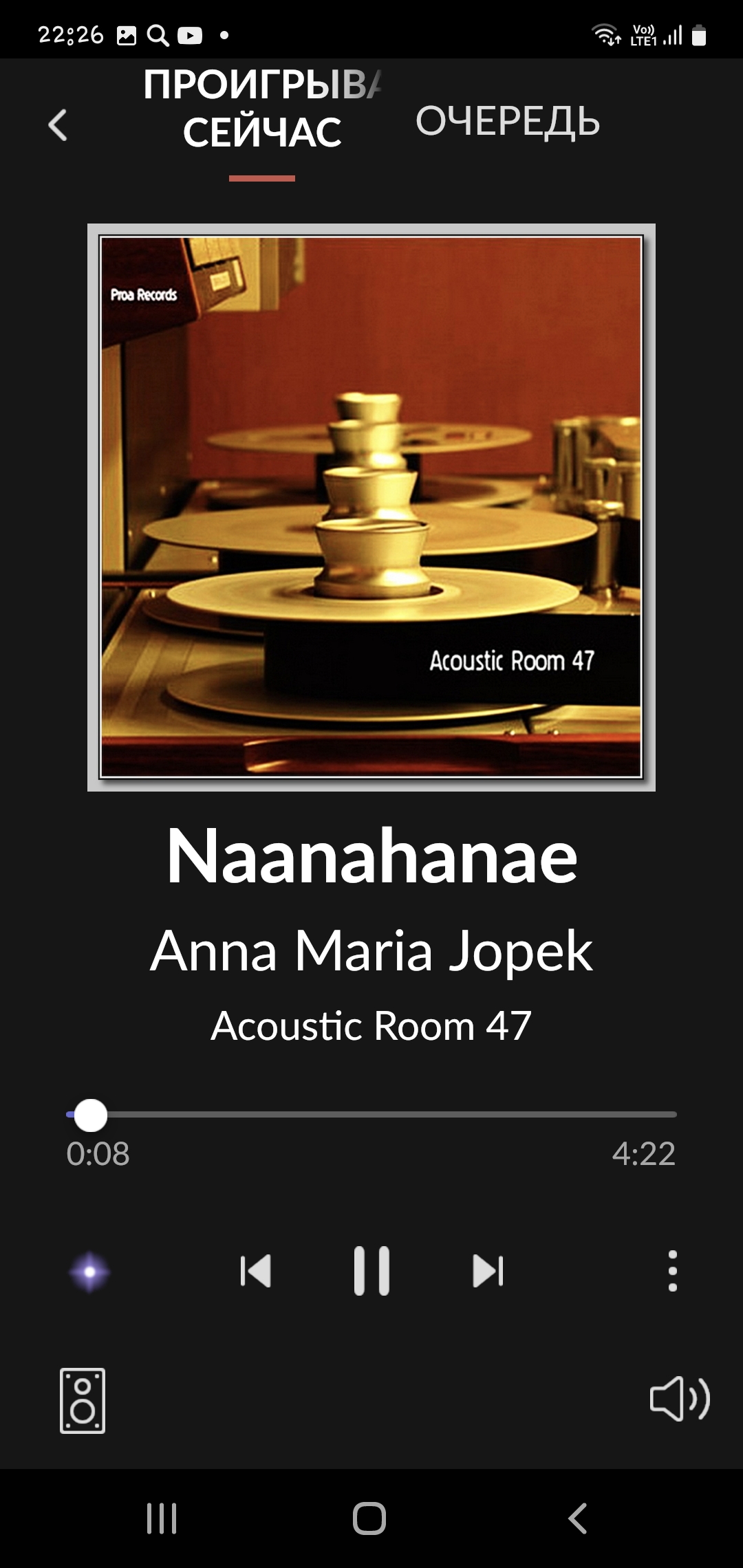Open recent apps from the navigation bar

coord(162,1518)
